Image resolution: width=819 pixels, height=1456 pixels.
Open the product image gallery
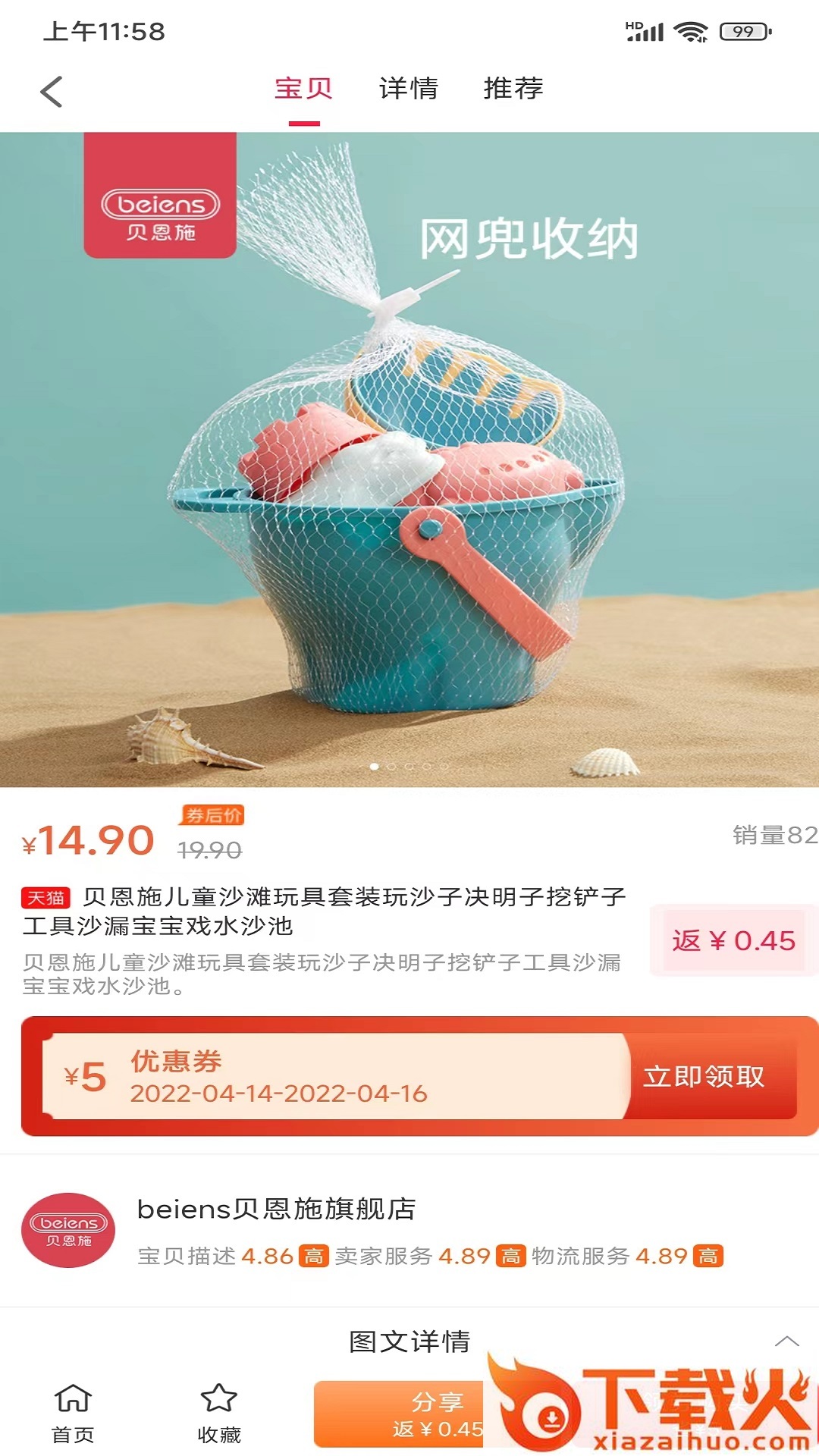(409, 460)
